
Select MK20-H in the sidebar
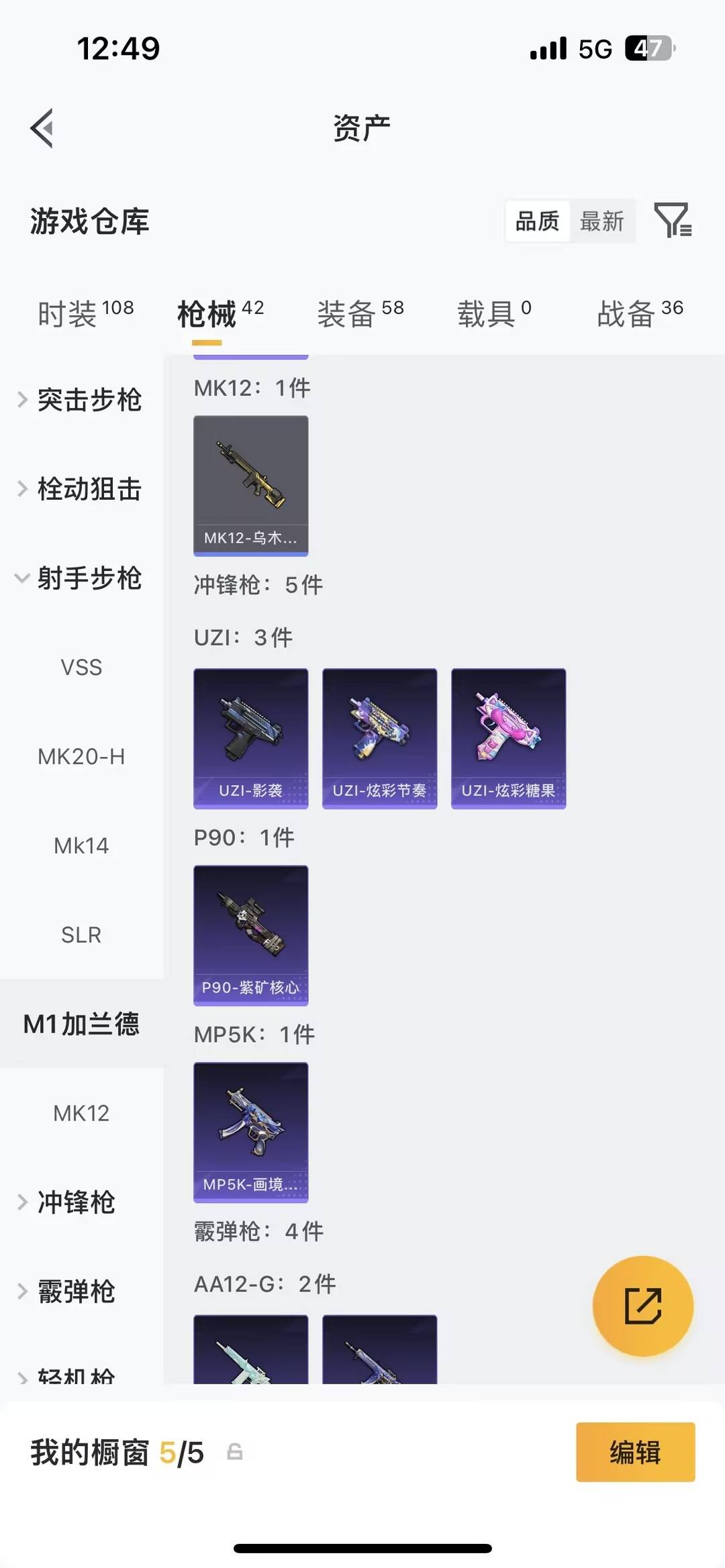click(x=81, y=757)
